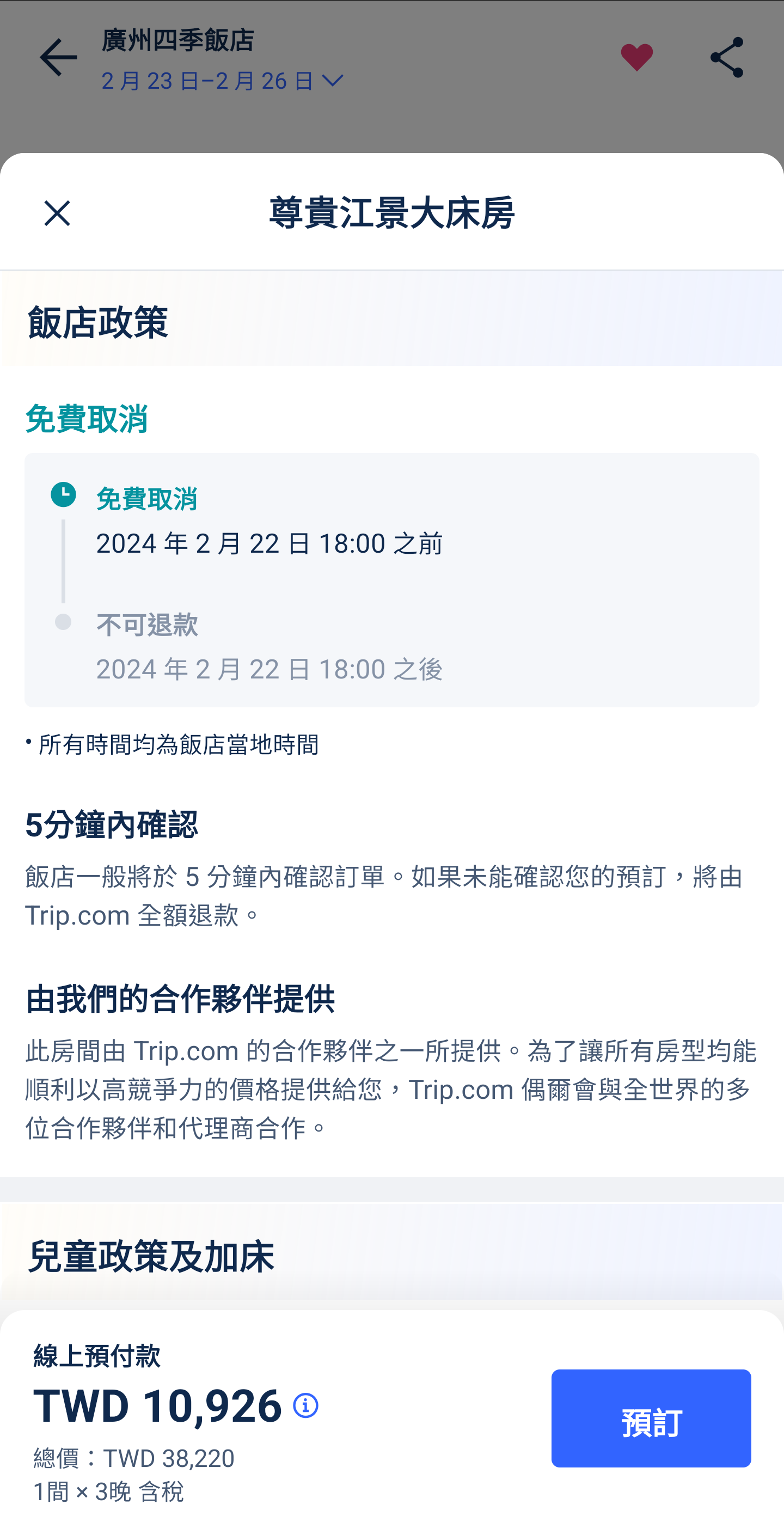Image resolution: width=784 pixels, height=1529 pixels.
Task: Toggle the favorite heart for this hotel
Action: (636, 58)
